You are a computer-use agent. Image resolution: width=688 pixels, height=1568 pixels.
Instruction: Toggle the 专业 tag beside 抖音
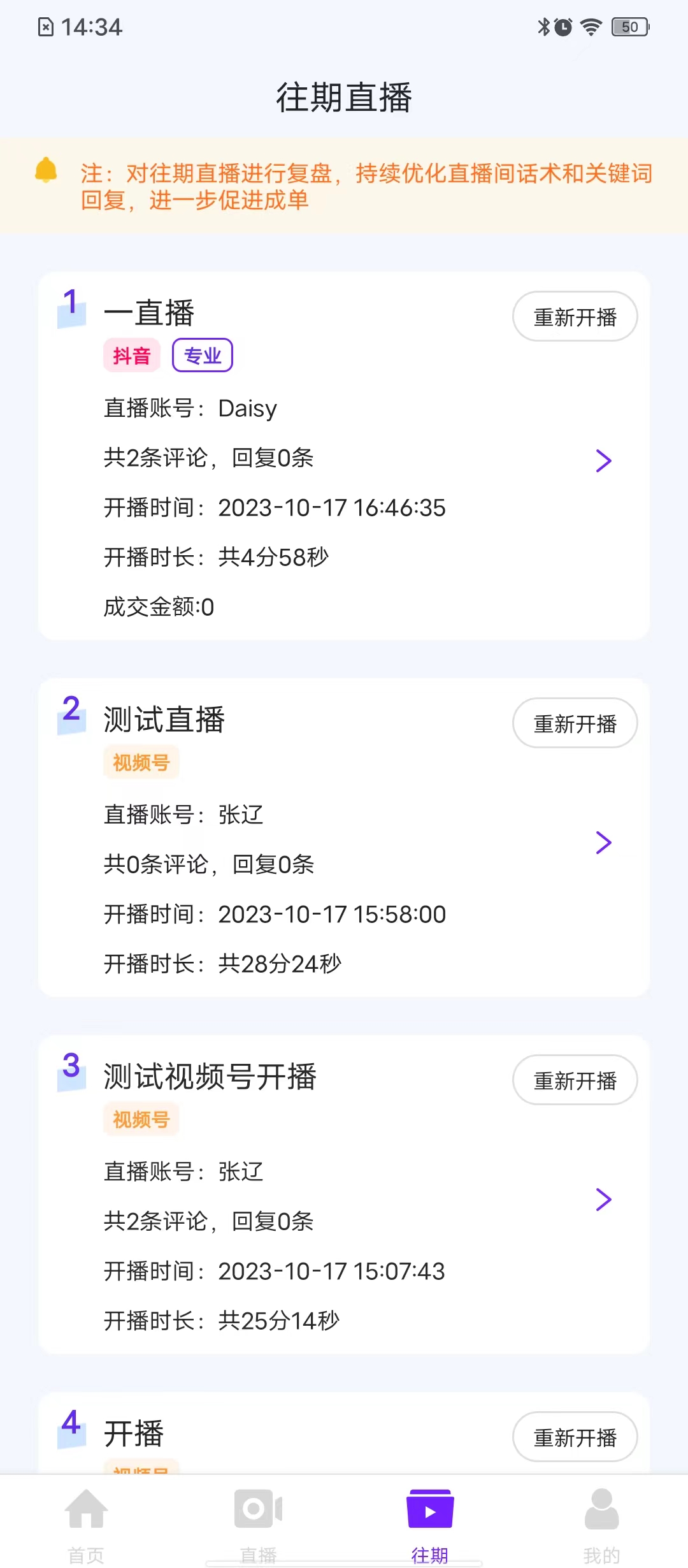pyautogui.click(x=202, y=355)
